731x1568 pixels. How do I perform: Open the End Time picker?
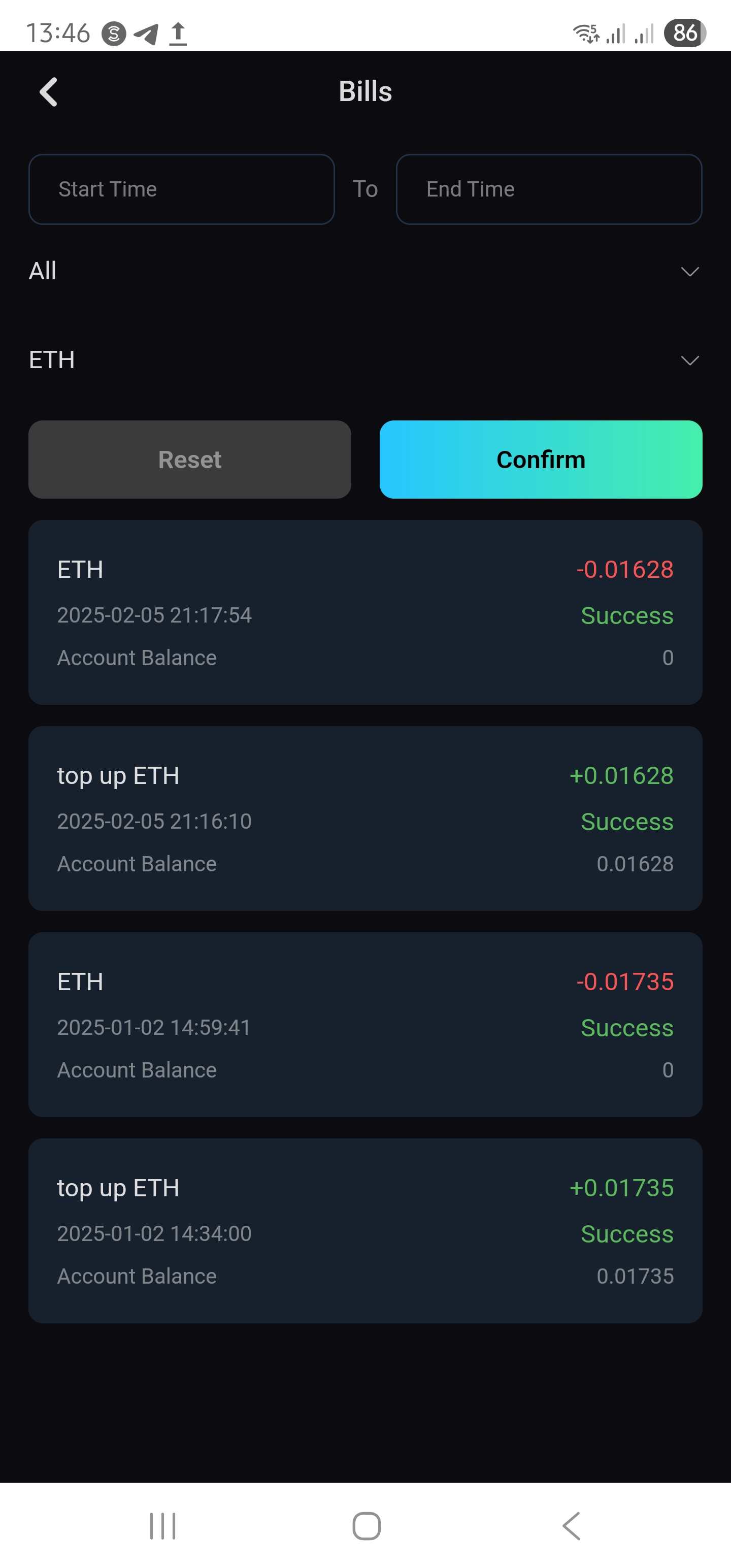coord(549,189)
